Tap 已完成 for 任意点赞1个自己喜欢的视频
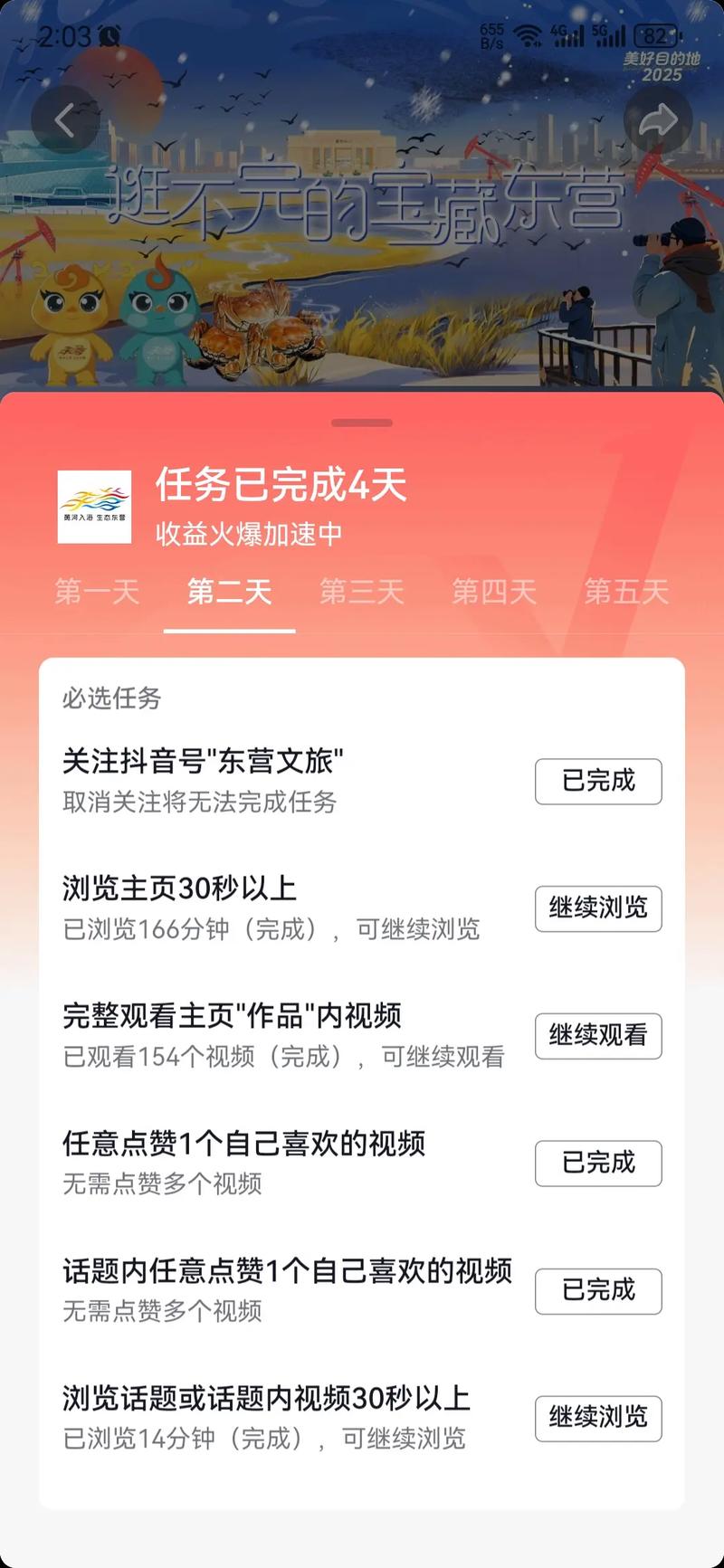The image size is (724, 1568). click(598, 1163)
